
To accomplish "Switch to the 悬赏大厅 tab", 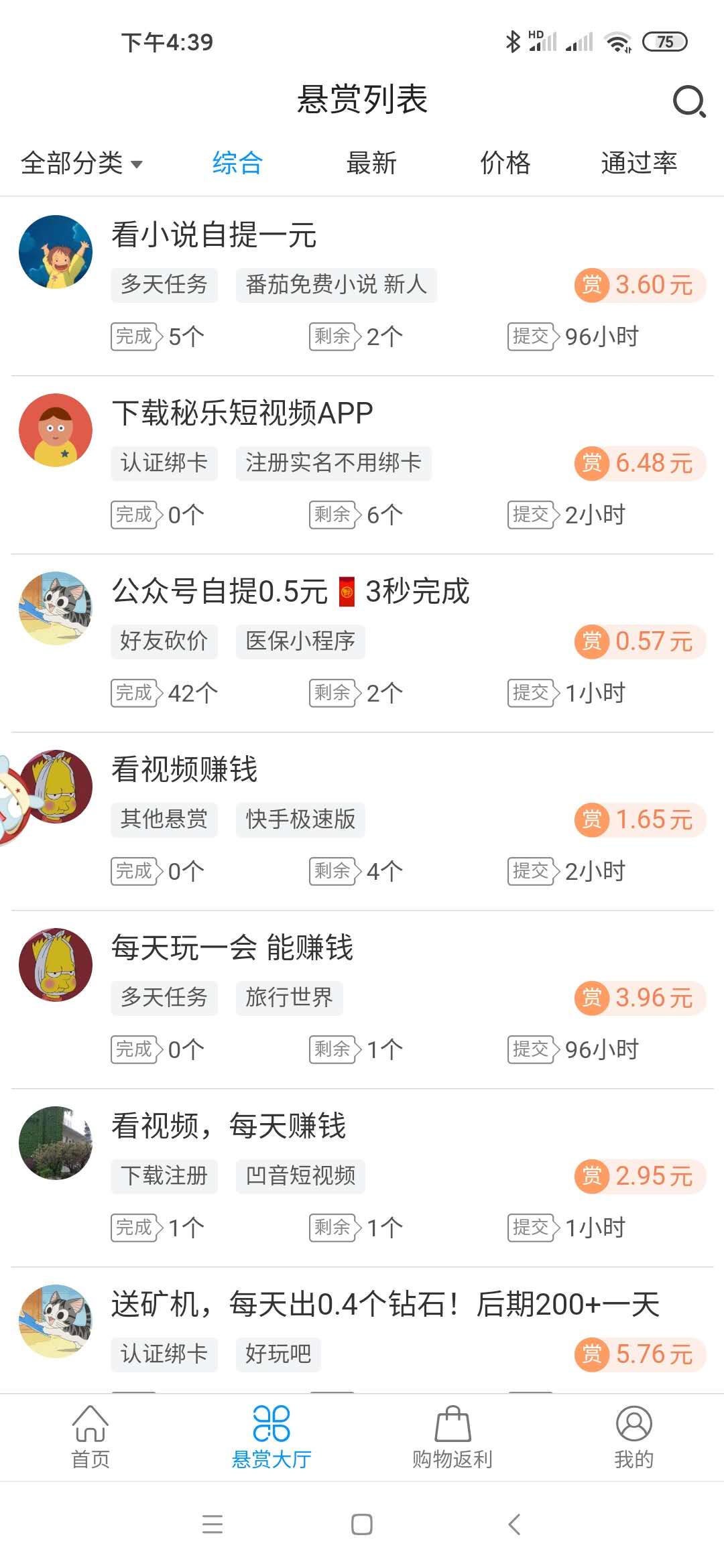I will 271,1437.
